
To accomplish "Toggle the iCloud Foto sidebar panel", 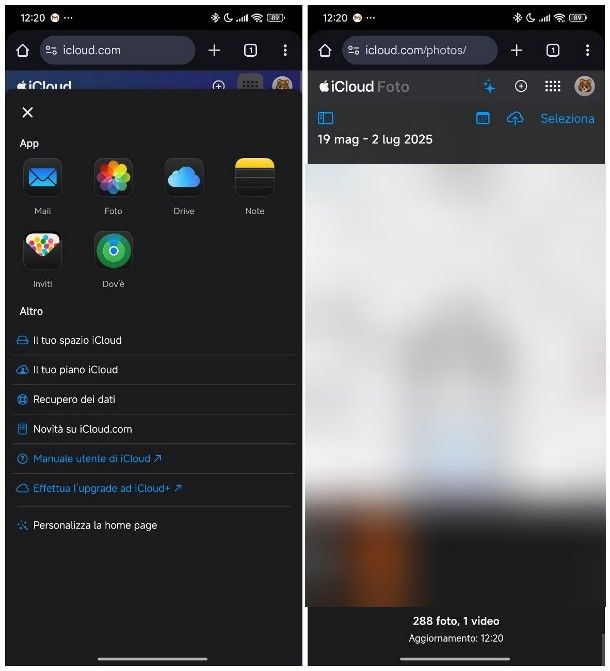I will coord(325,118).
